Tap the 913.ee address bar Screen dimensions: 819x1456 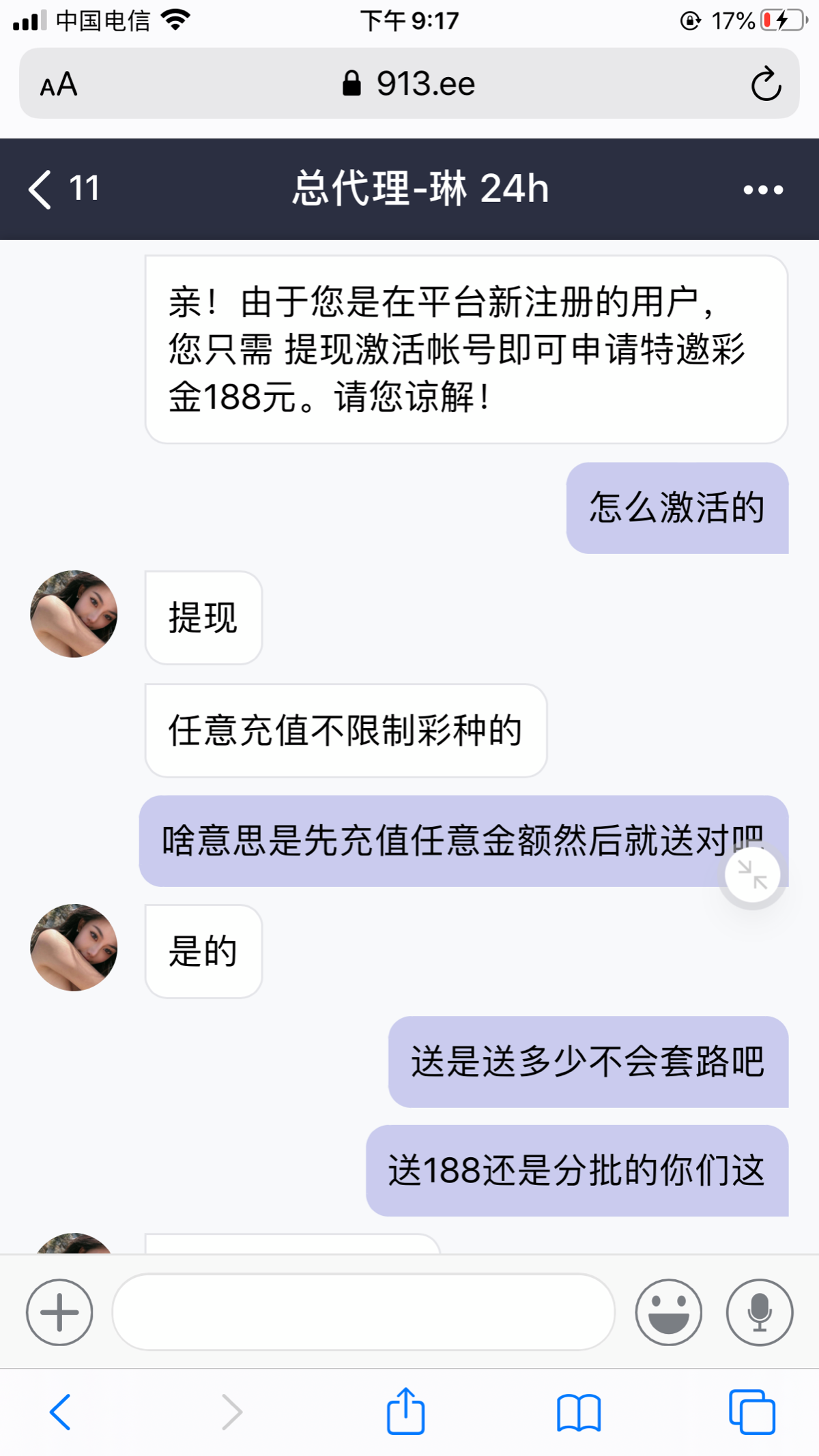pos(409,84)
